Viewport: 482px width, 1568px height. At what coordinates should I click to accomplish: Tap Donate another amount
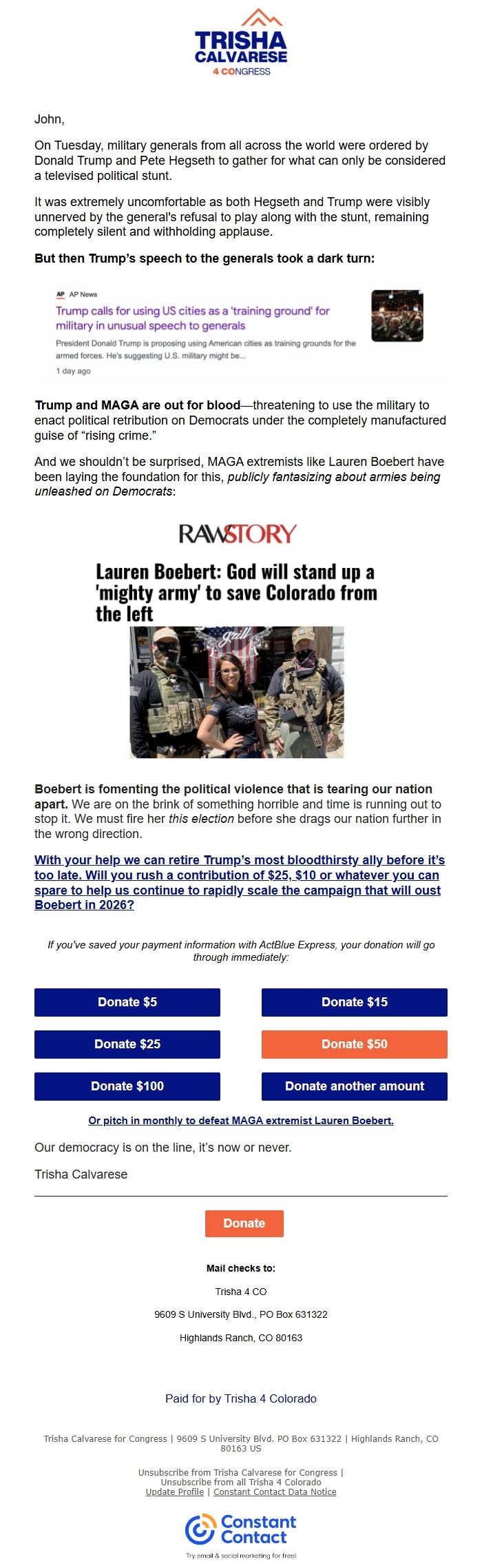[354, 1086]
